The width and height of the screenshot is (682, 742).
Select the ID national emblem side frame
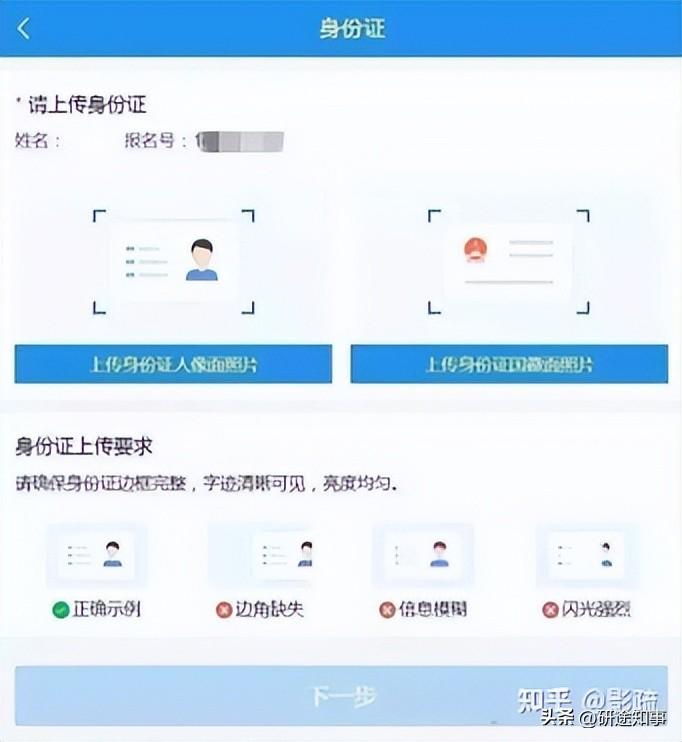point(508,262)
